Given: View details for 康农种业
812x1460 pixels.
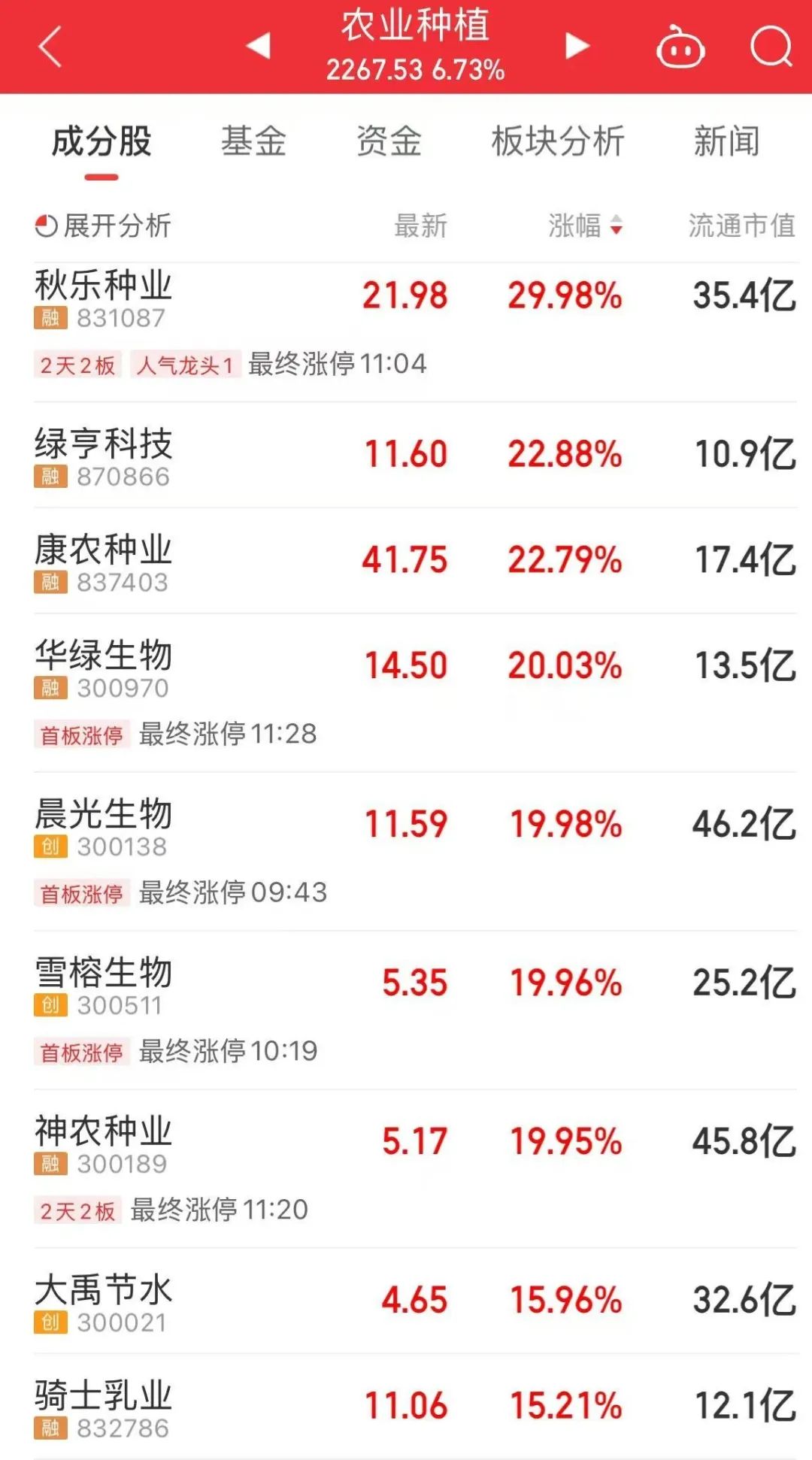Looking at the screenshot, I should click(104, 550).
